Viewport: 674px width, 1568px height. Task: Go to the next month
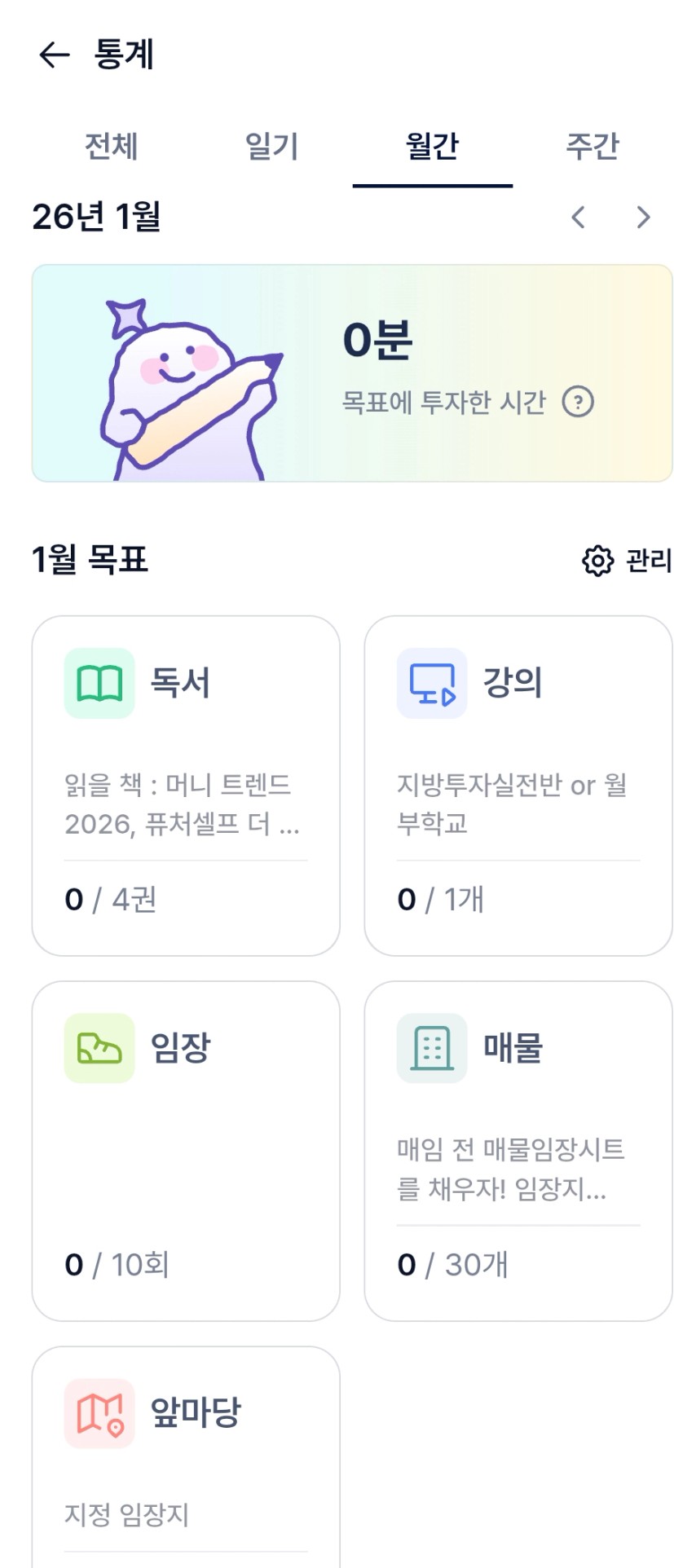coord(643,217)
